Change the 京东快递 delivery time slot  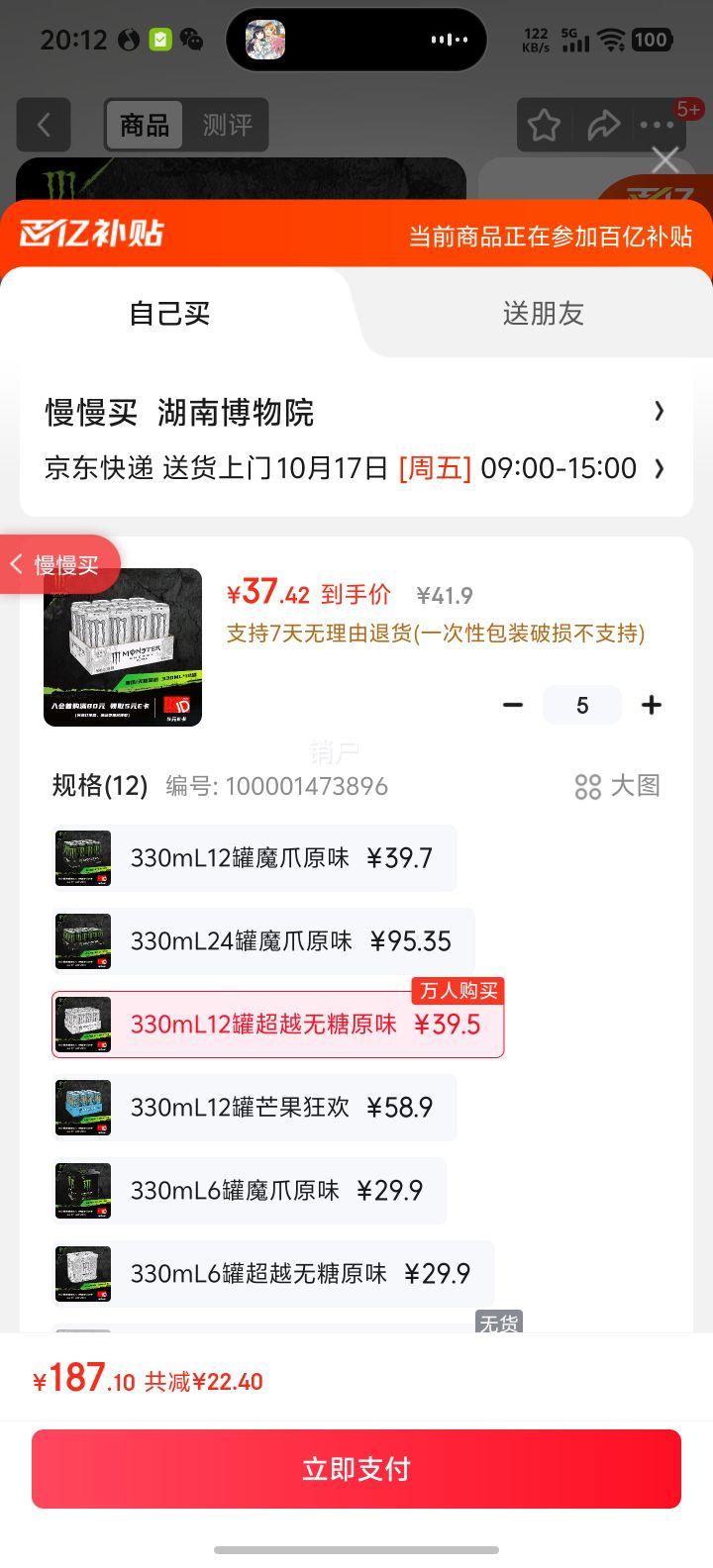pos(355,468)
